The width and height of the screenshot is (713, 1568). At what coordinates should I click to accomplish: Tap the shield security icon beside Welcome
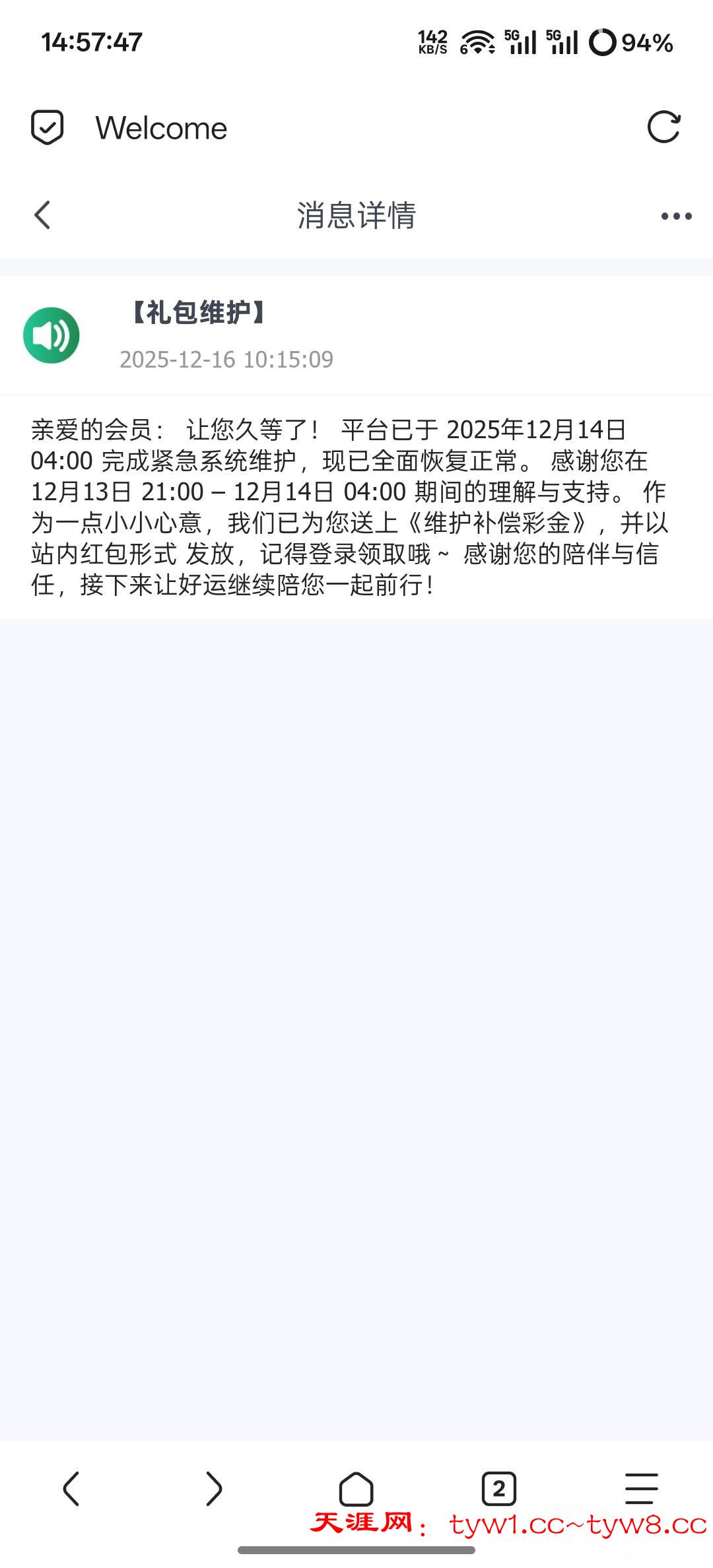point(48,127)
